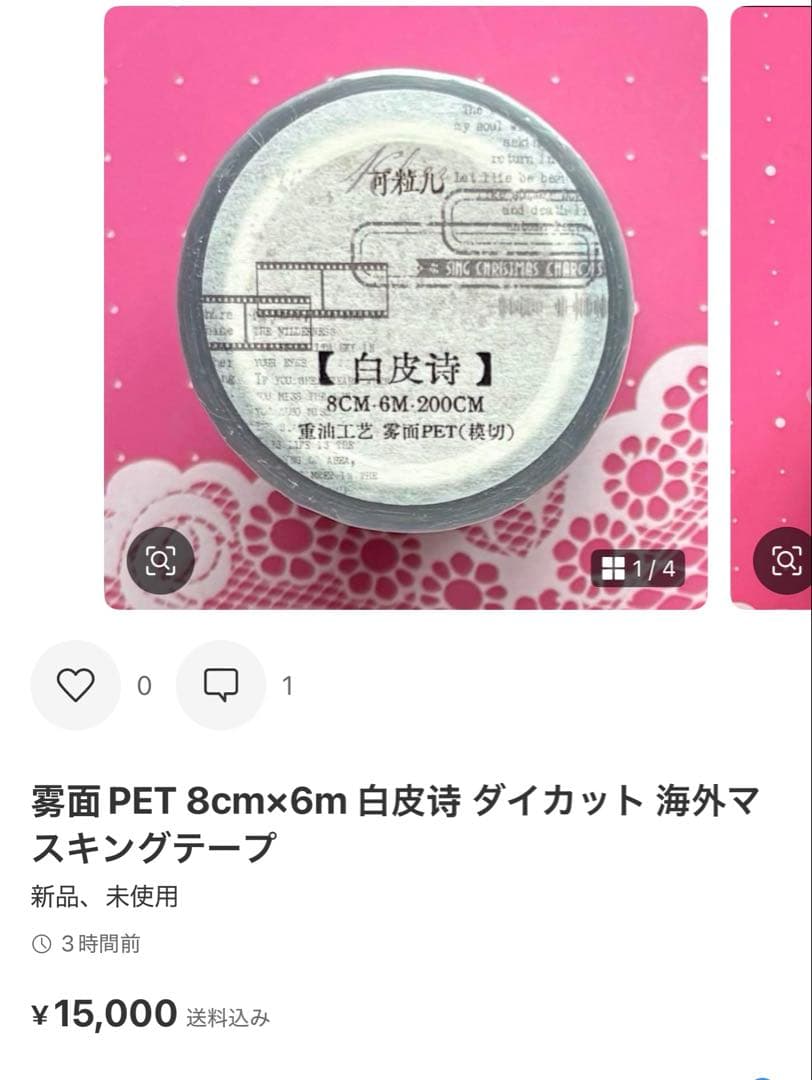Tap the magnifier inside the dark circular button
812x1080 pixels.
pyautogui.click(x=160, y=560)
